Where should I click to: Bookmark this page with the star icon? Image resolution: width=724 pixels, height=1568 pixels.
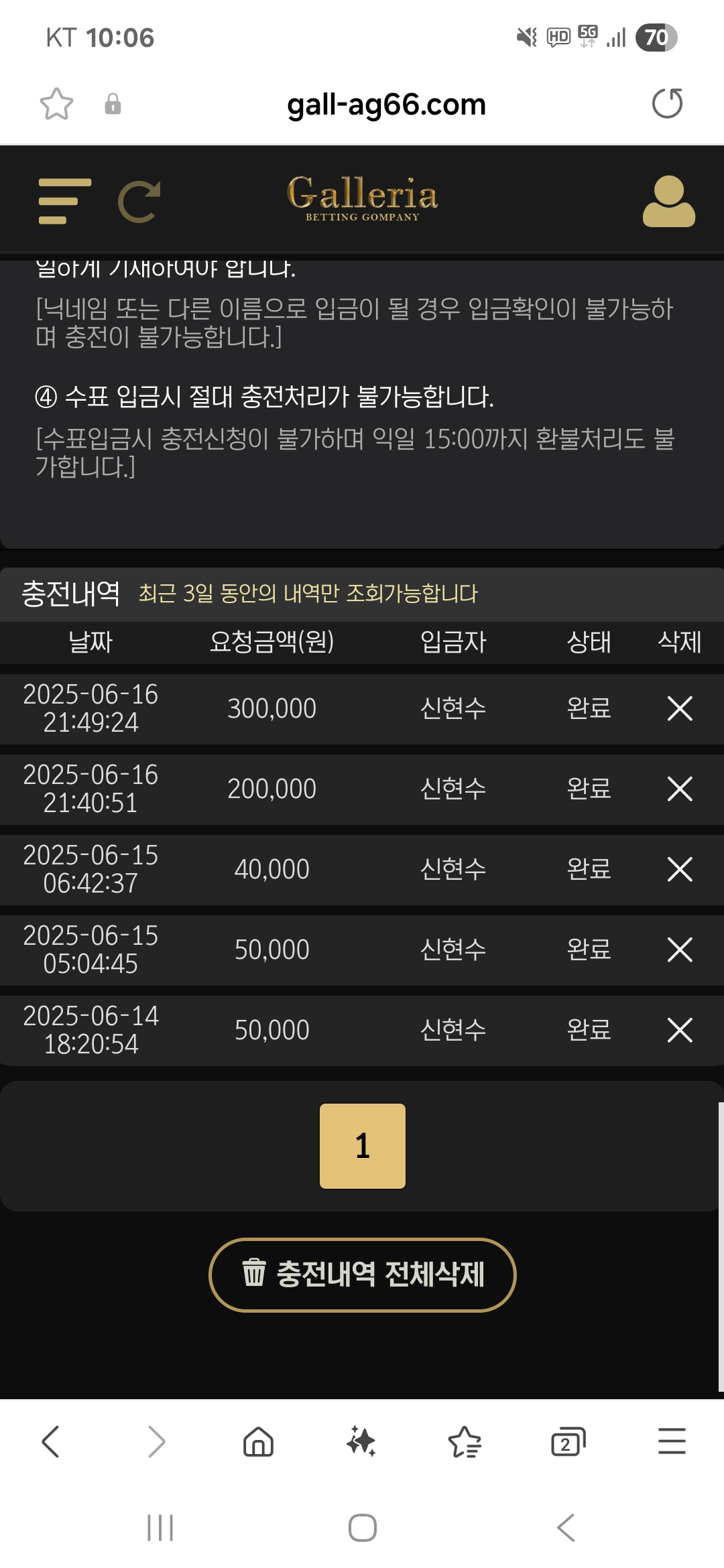click(56, 104)
